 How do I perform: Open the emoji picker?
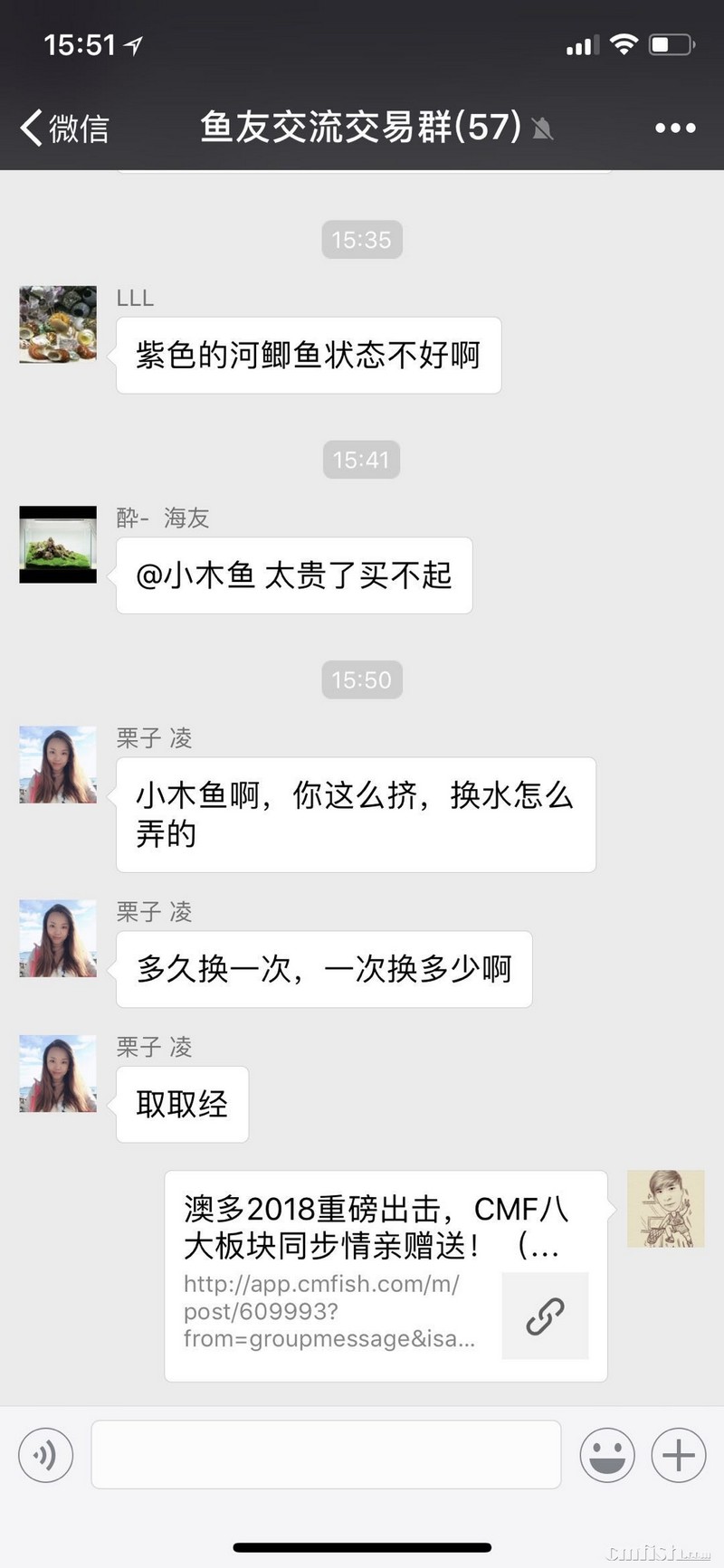(606, 1455)
